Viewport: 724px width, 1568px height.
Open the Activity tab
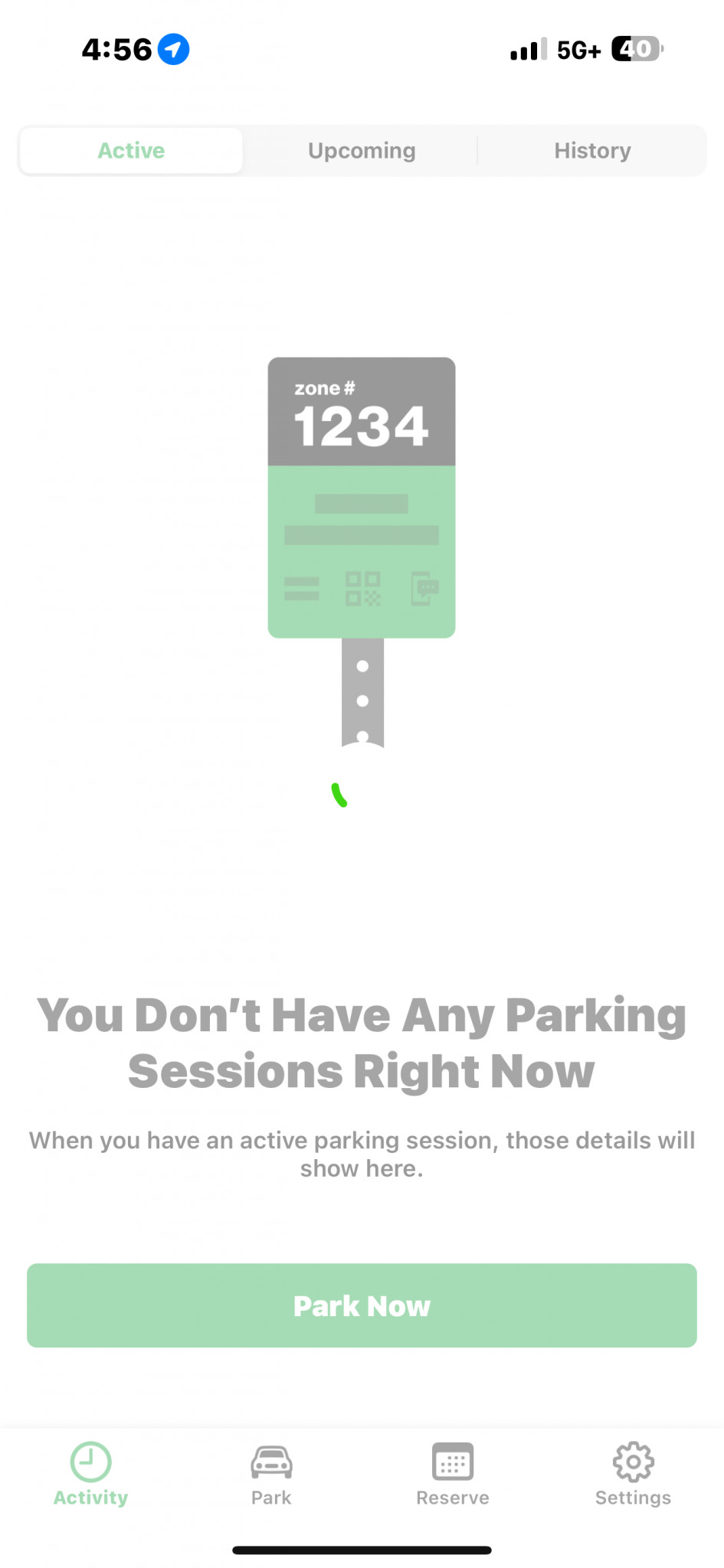pyautogui.click(x=90, y=1475)
